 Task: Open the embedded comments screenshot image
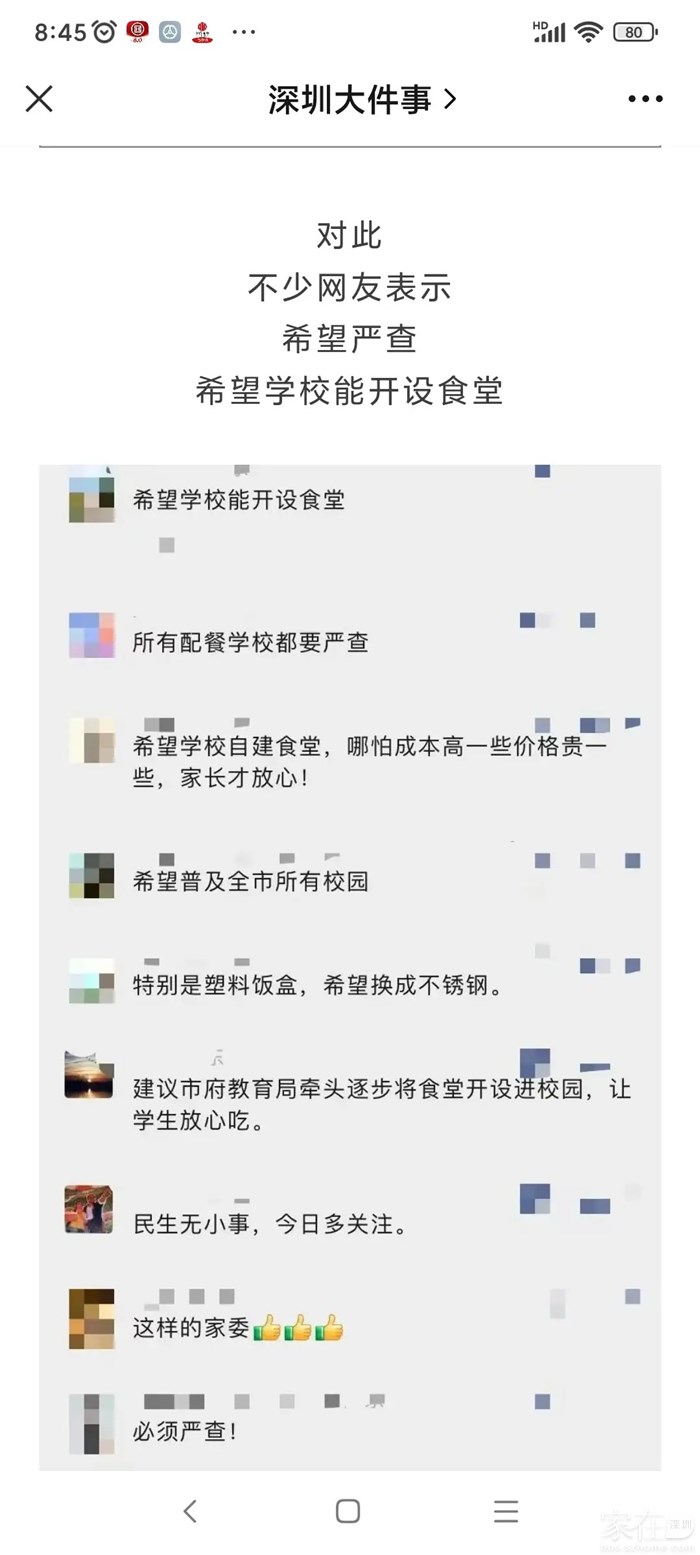point(350,966)
